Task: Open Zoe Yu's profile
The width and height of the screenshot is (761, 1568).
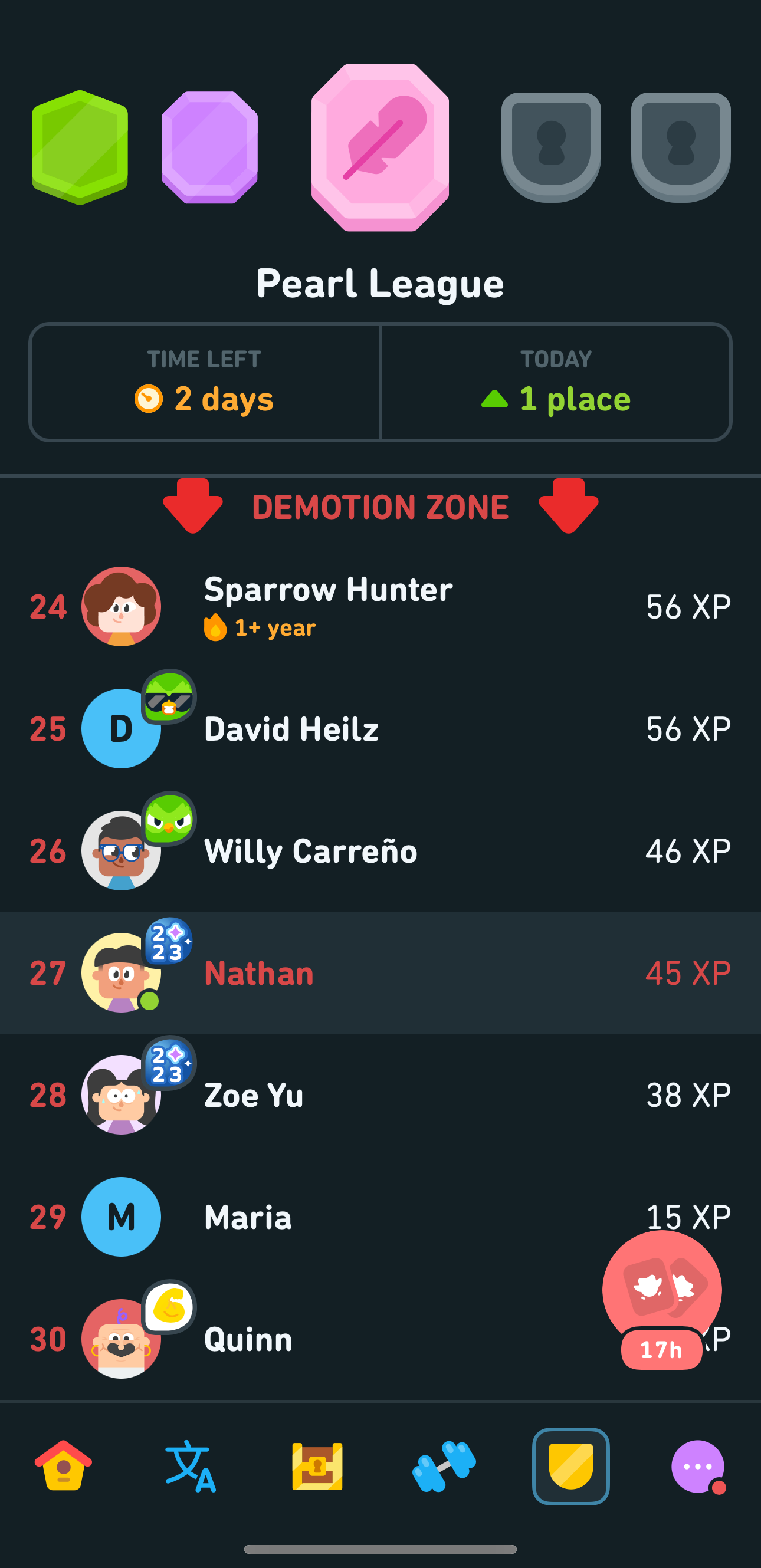Action: pyautogui.click(x=380, y=1094)
